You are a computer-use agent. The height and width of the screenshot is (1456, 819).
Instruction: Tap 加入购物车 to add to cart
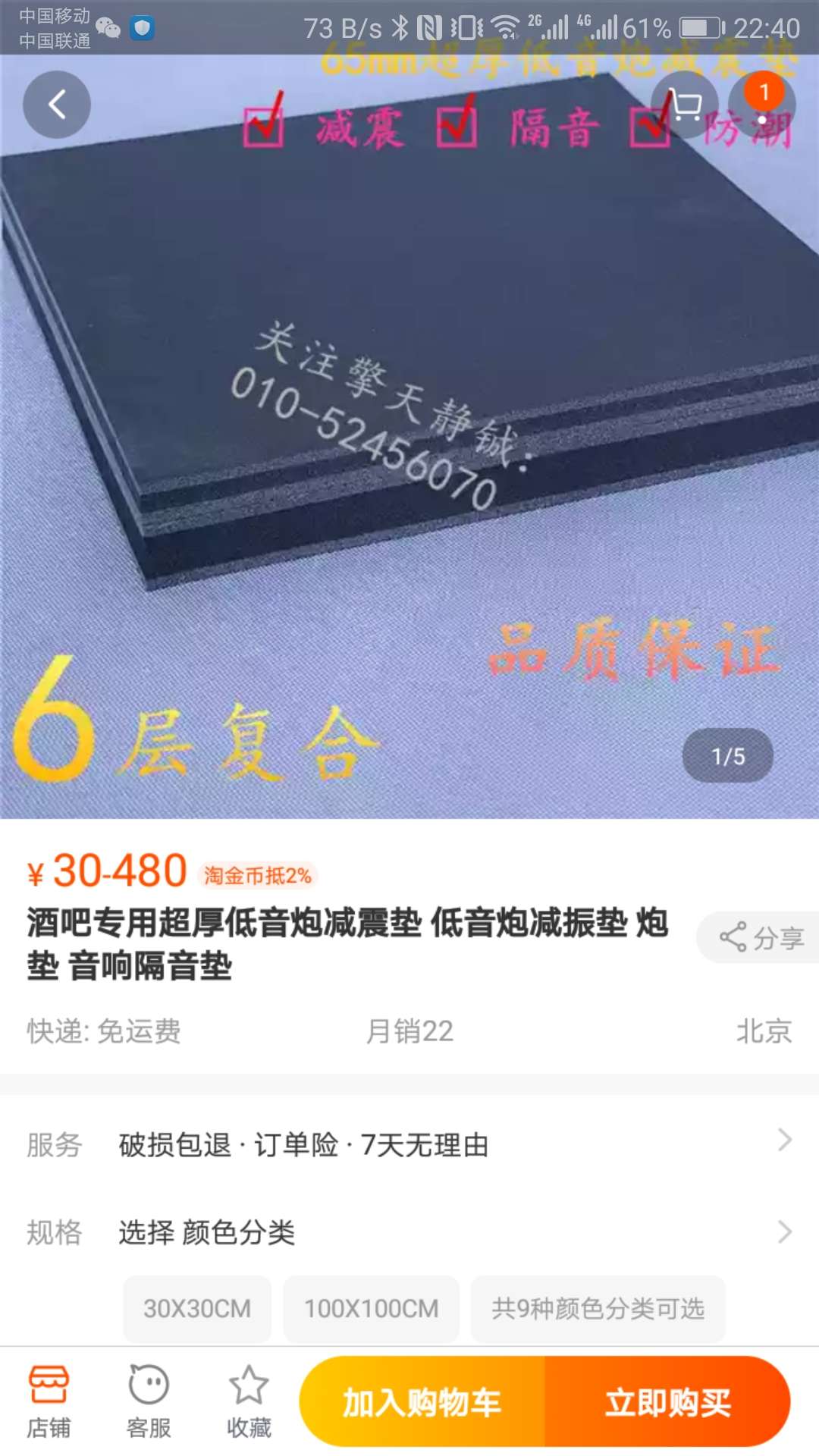(422, 1401)
